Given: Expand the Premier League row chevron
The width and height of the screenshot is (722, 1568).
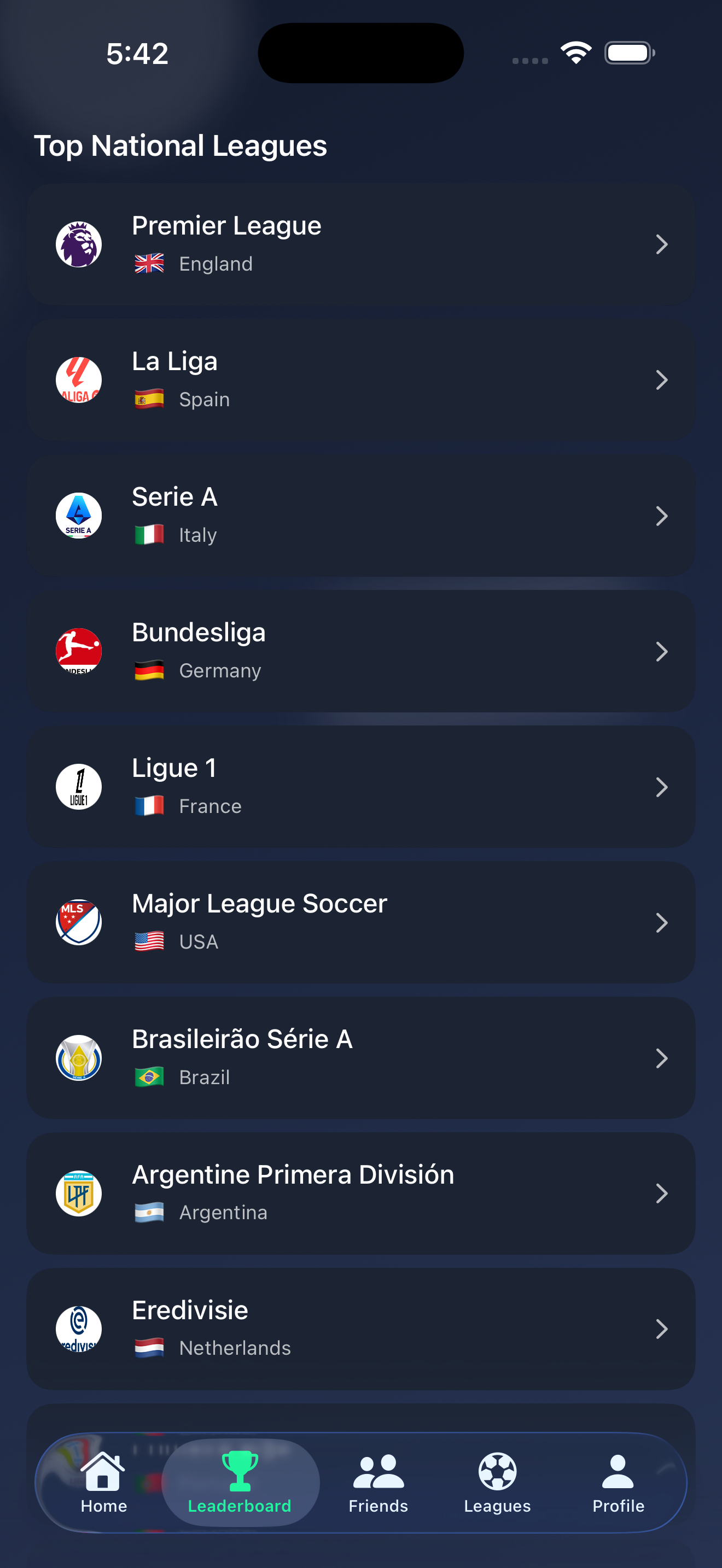Looking at the screenshot, I should click(x=663, y=244).
